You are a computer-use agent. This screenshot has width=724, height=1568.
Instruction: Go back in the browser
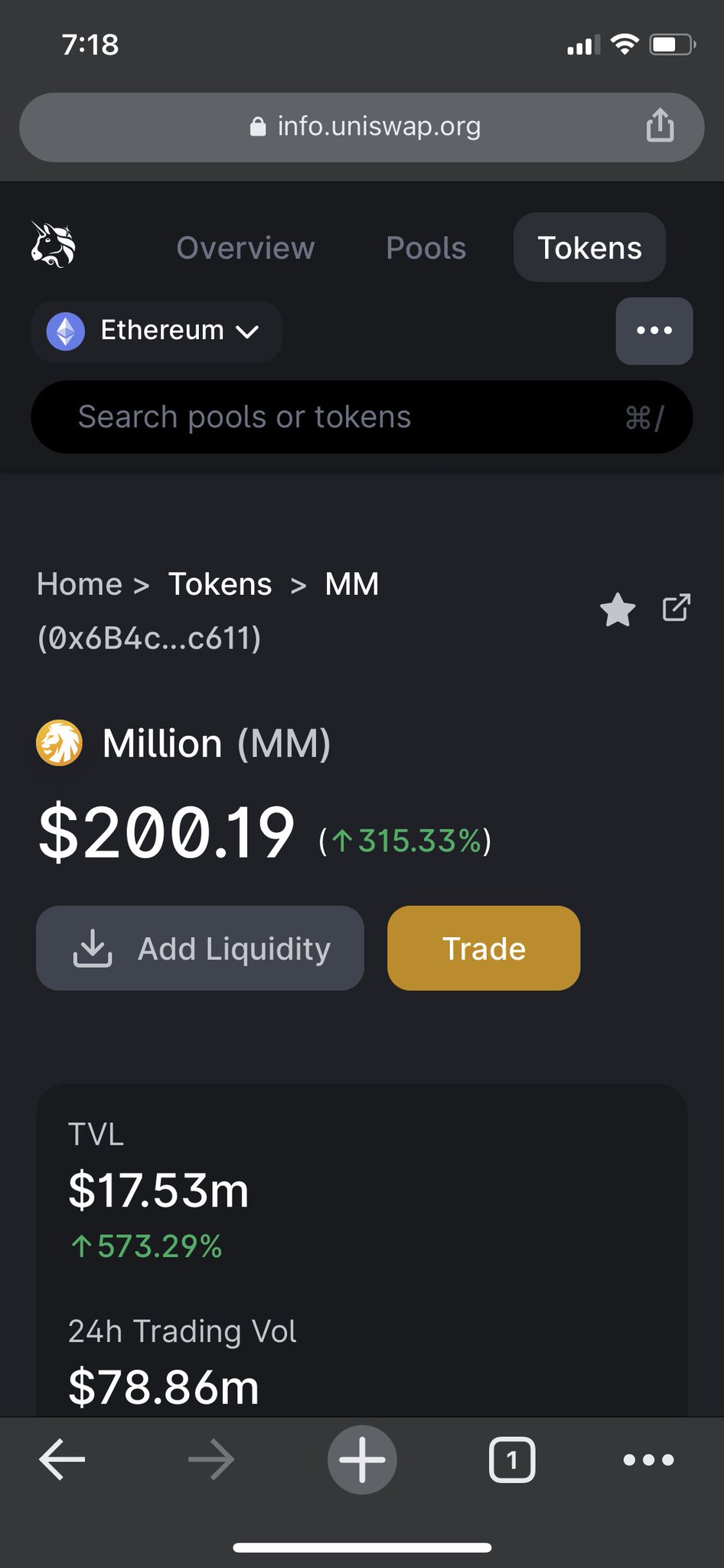[62, 1459]
